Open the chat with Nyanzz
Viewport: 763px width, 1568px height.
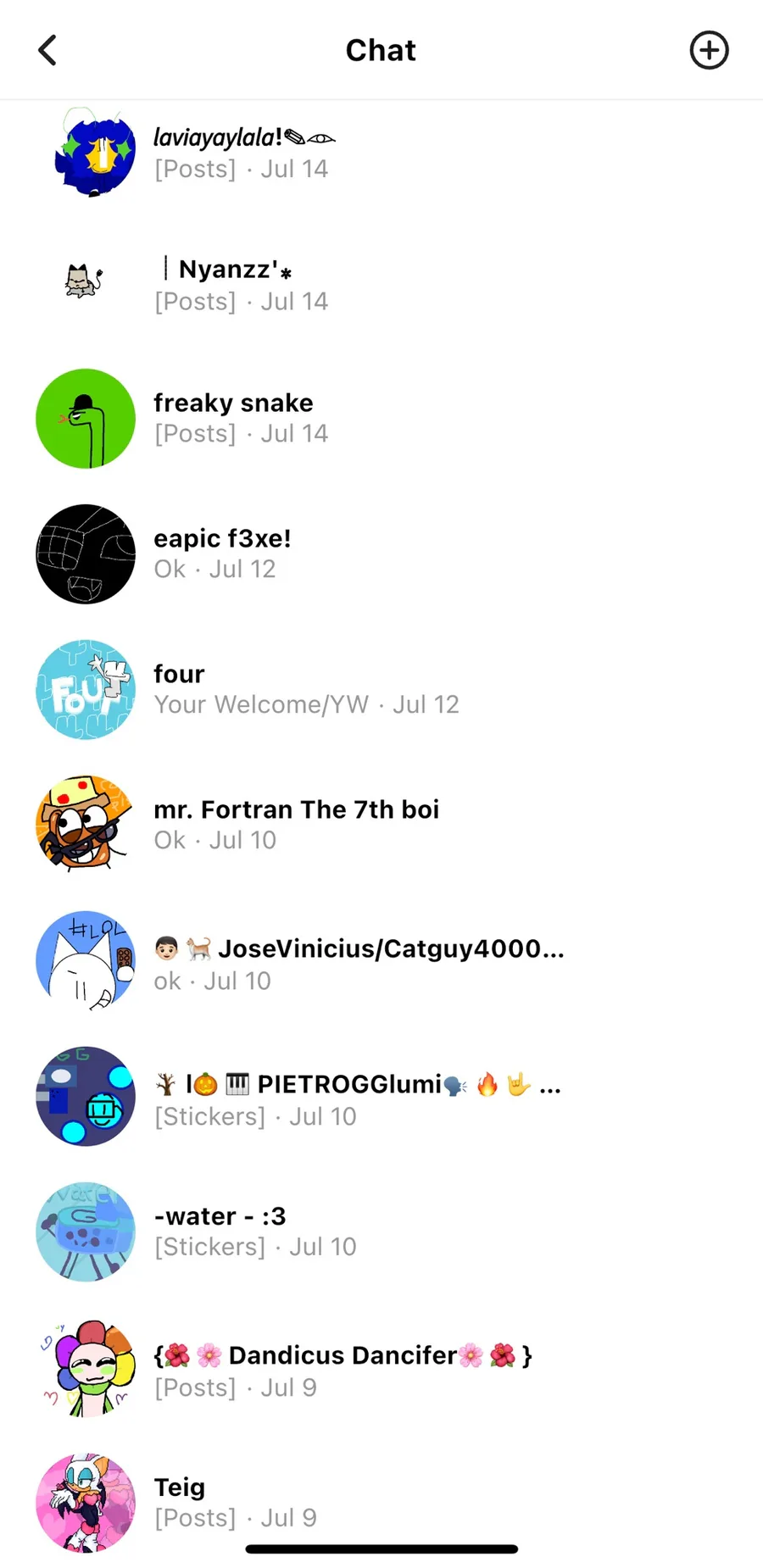pos(381,284)
